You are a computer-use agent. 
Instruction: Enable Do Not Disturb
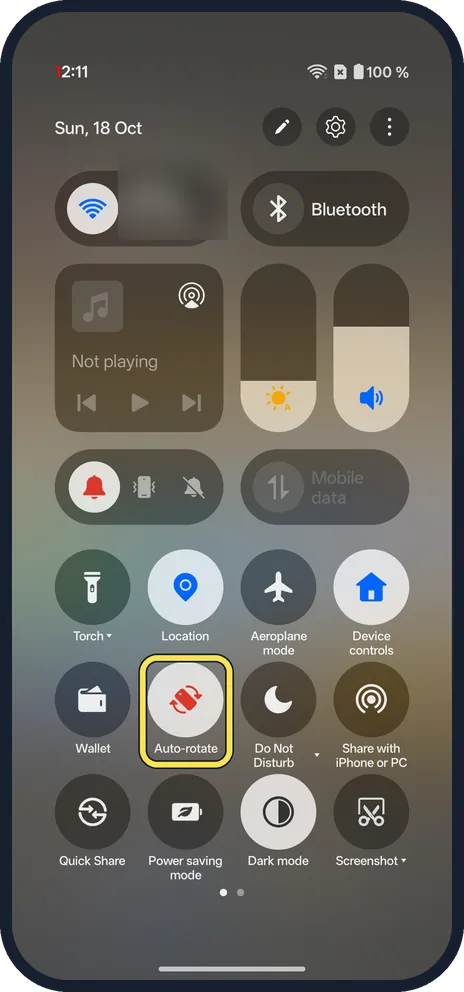click(279, 700)
